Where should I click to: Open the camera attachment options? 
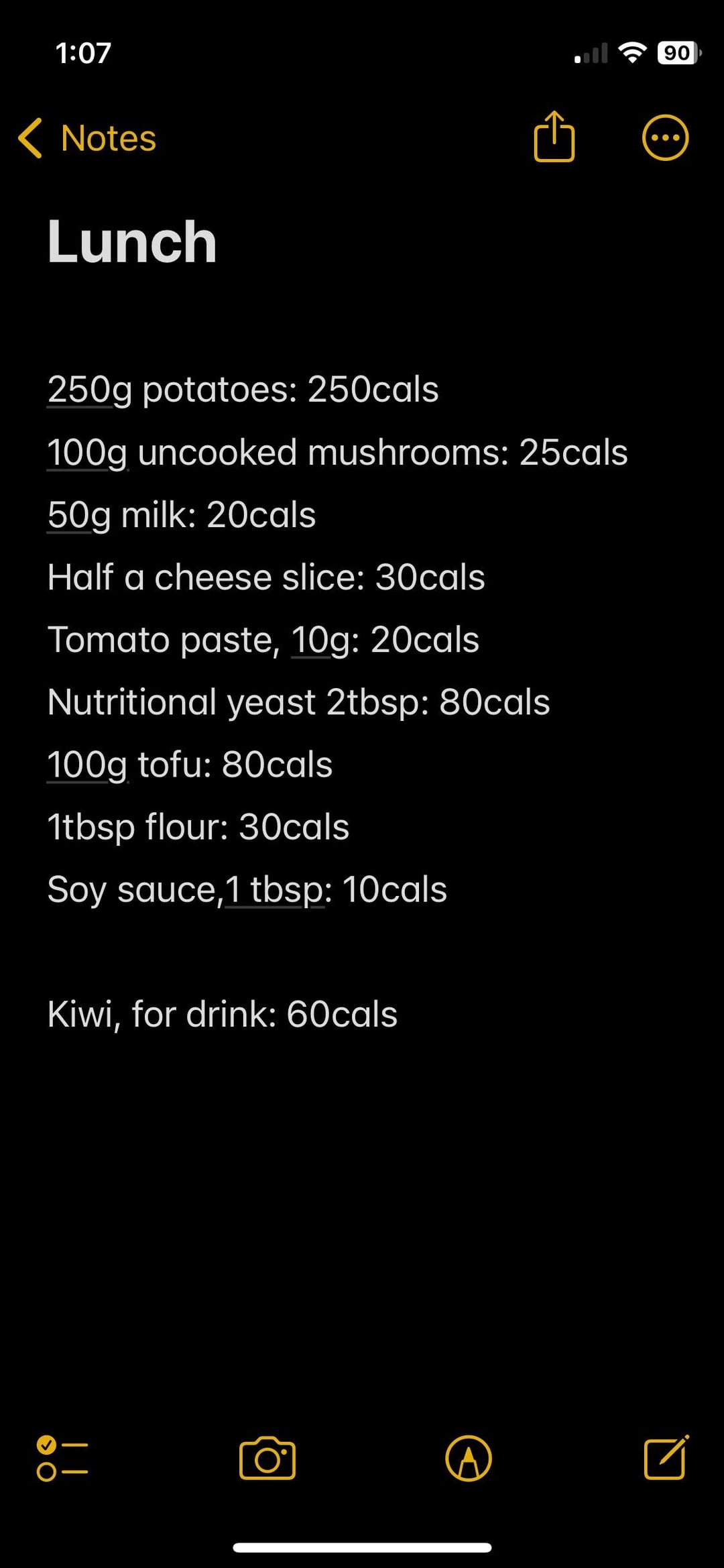click(x=267, y=1458)
